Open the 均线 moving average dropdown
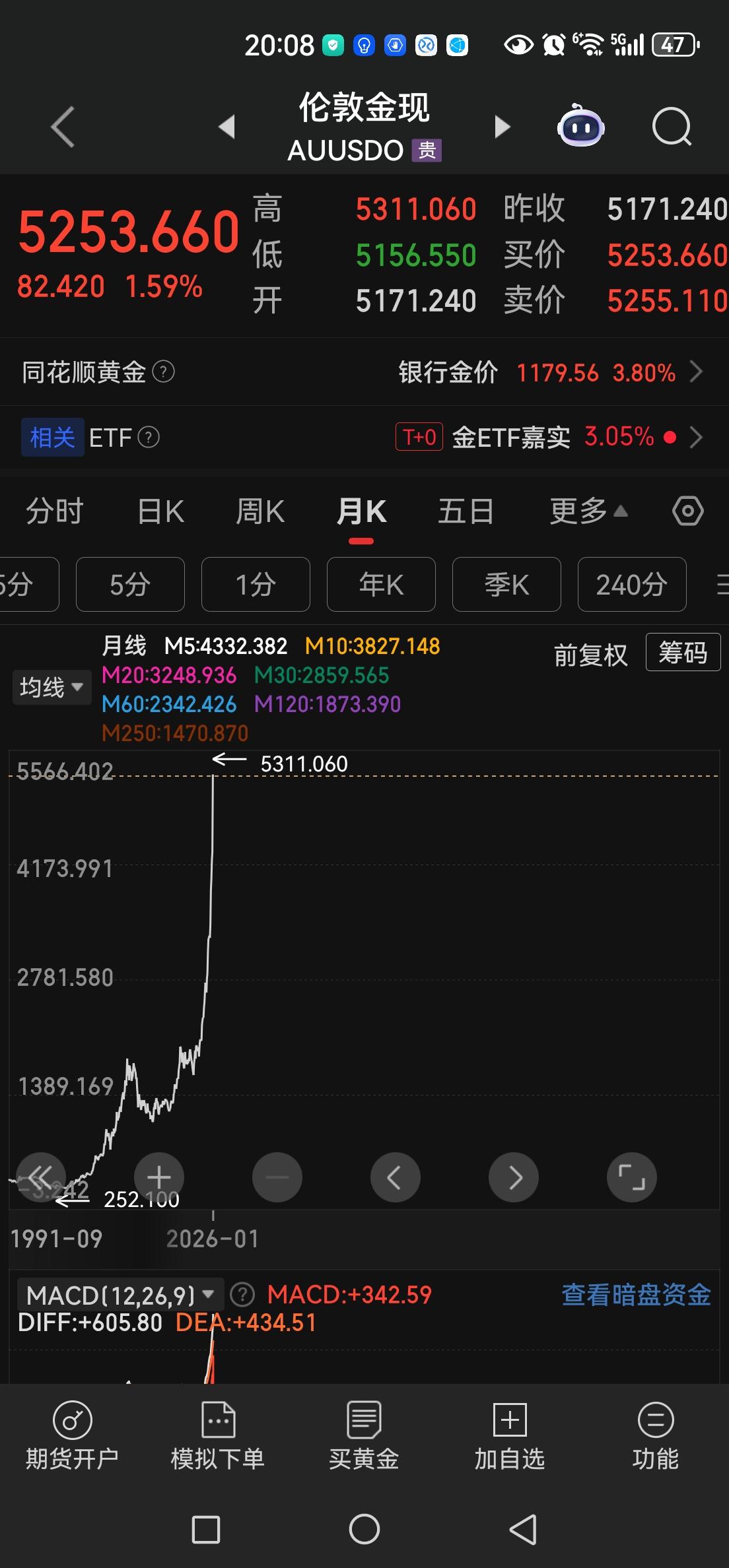 52,687
